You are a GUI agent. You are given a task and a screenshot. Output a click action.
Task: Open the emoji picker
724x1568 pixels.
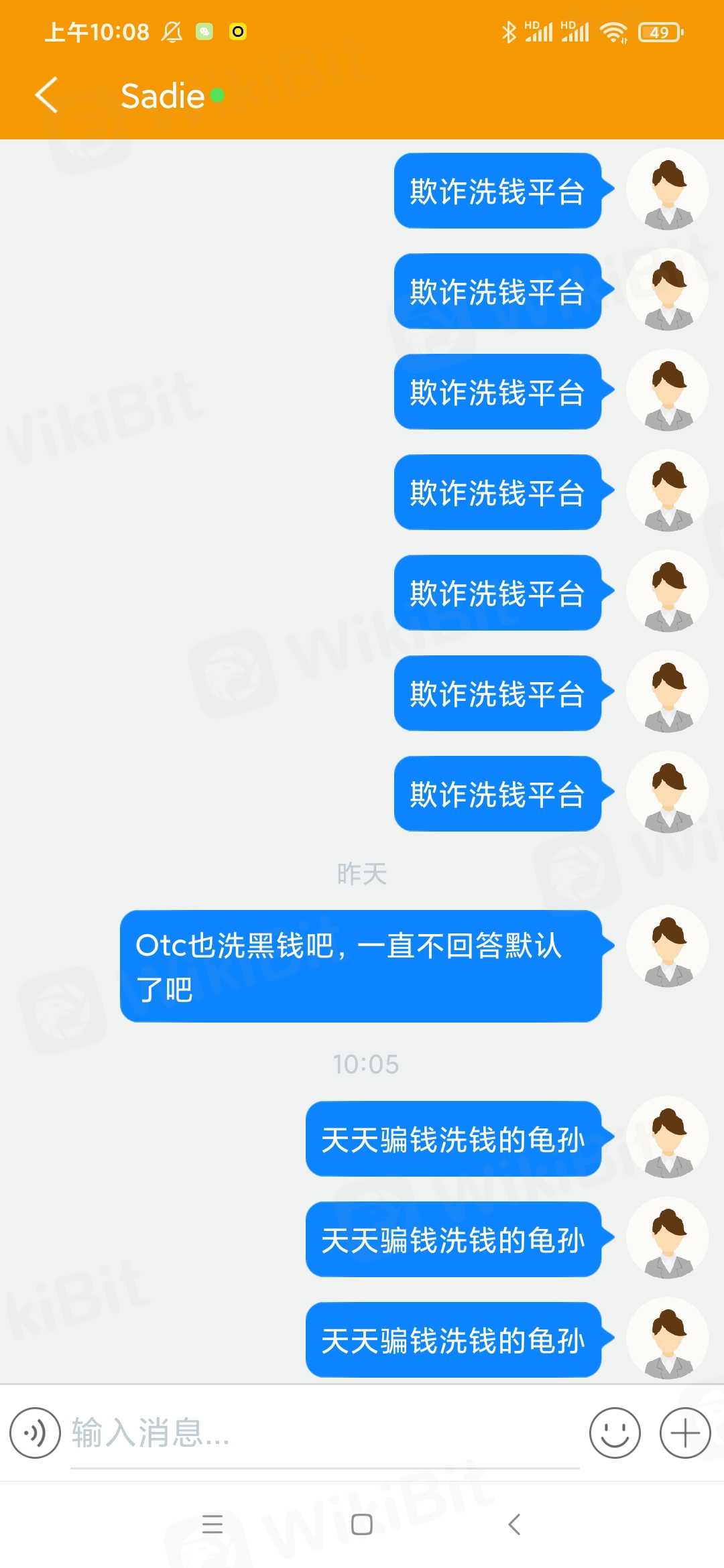point(614,1433)
